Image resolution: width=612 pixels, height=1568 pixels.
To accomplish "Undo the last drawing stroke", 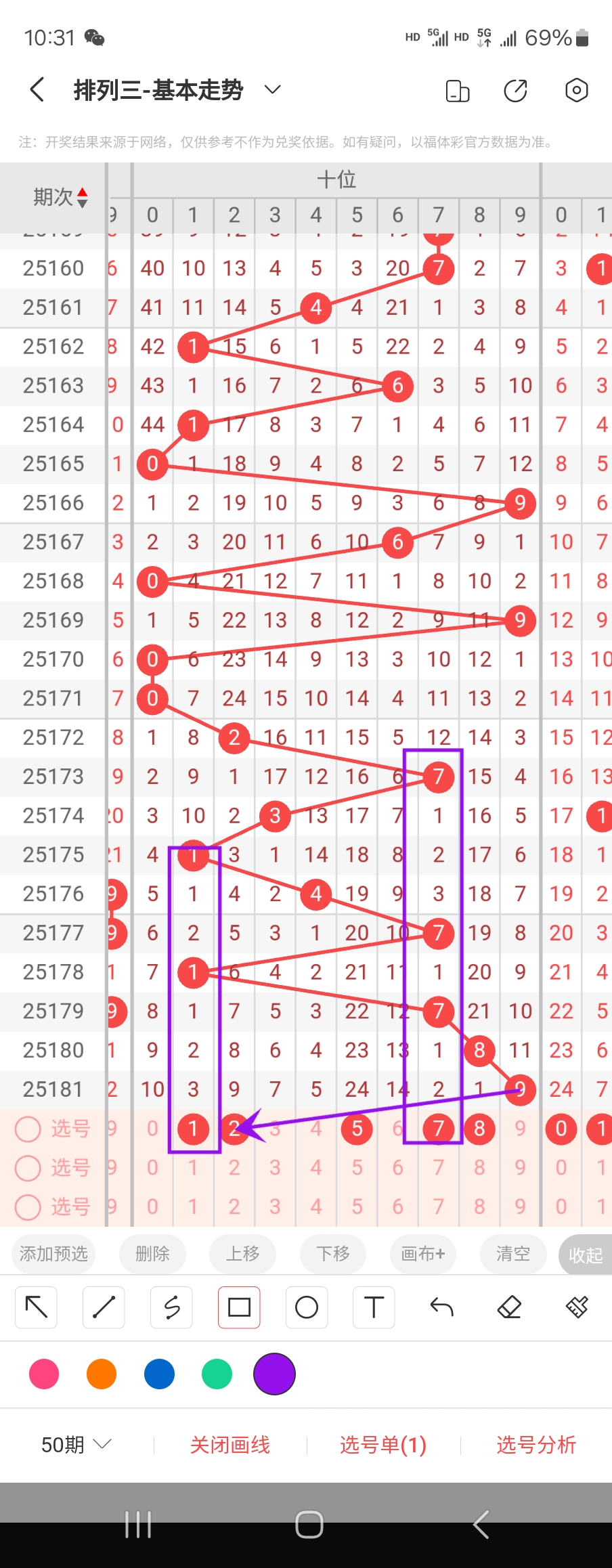I will pos(441,1307).
